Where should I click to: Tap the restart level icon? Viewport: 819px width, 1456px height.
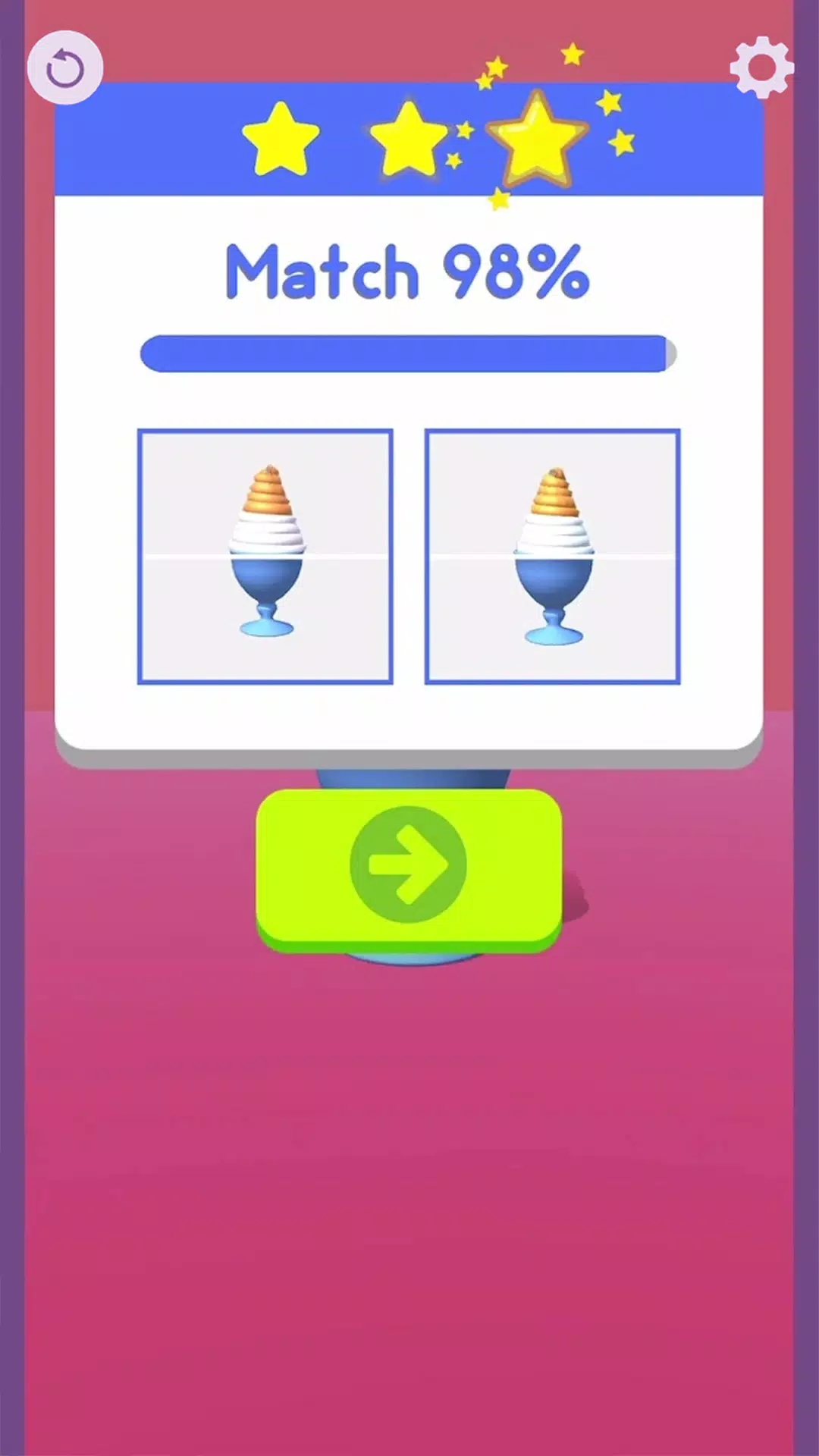[x=65, y=68]
